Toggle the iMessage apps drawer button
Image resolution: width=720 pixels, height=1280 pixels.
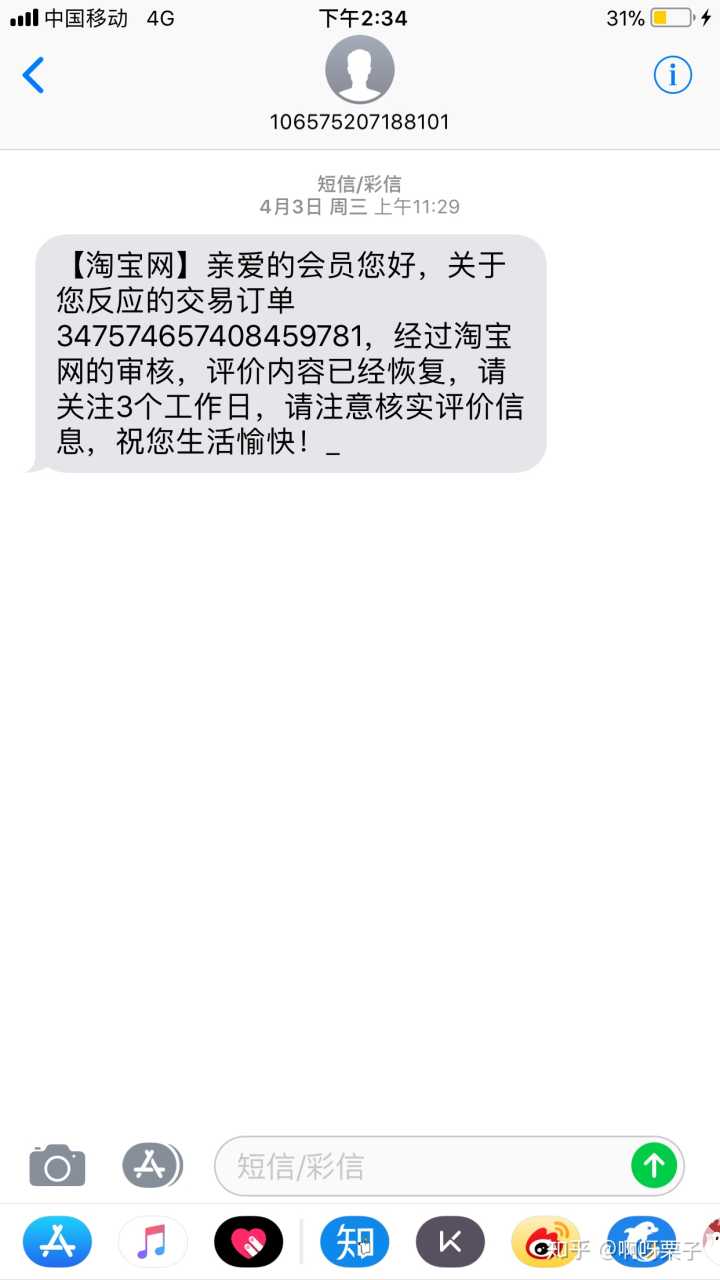[152, 1165]
